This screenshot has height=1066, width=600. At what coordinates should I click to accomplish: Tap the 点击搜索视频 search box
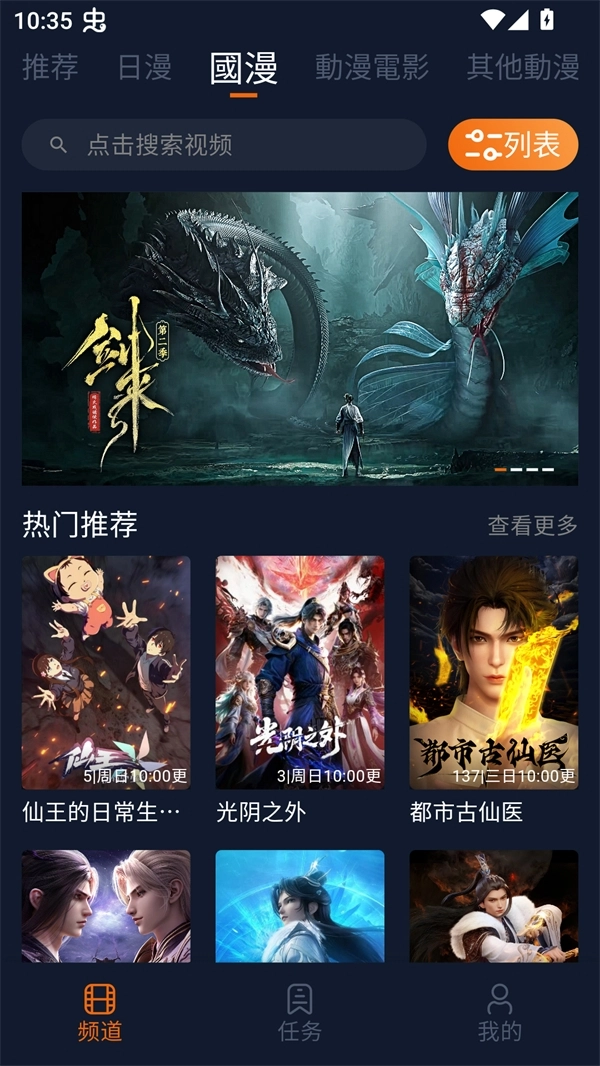click(x=224, y=145)
